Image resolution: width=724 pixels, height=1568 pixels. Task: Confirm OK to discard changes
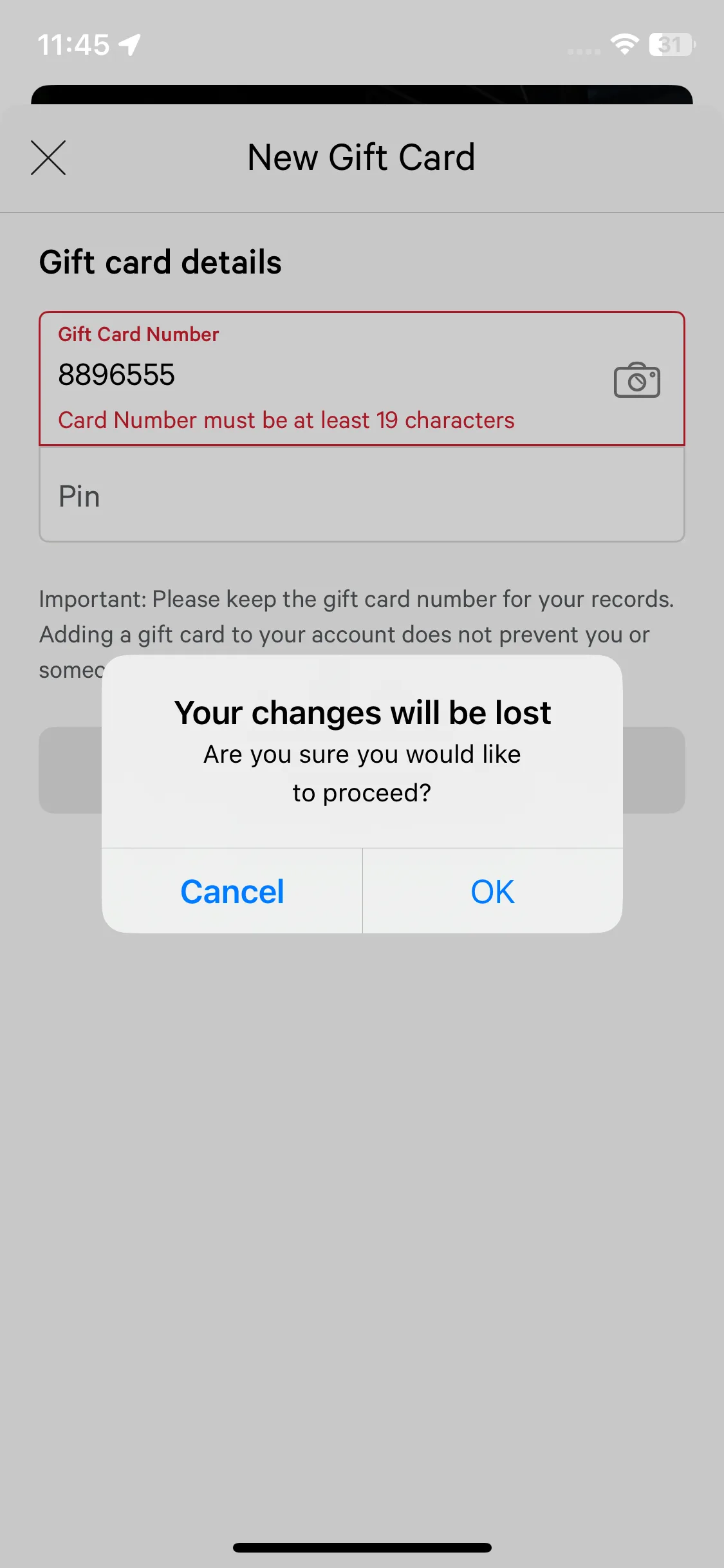492,891
